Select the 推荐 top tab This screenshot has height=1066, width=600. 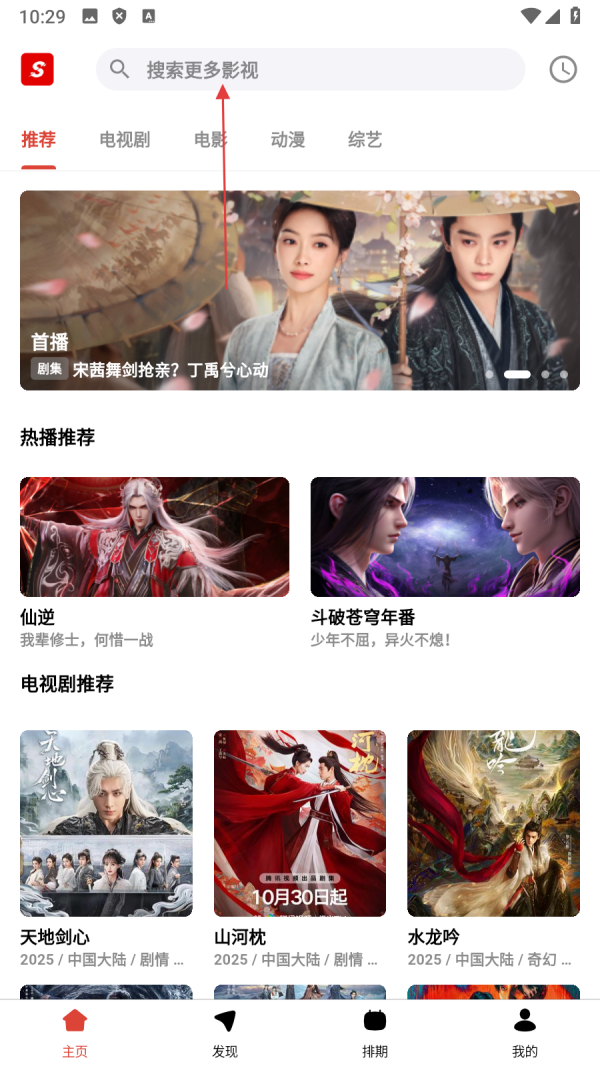(x=39, y=140)
